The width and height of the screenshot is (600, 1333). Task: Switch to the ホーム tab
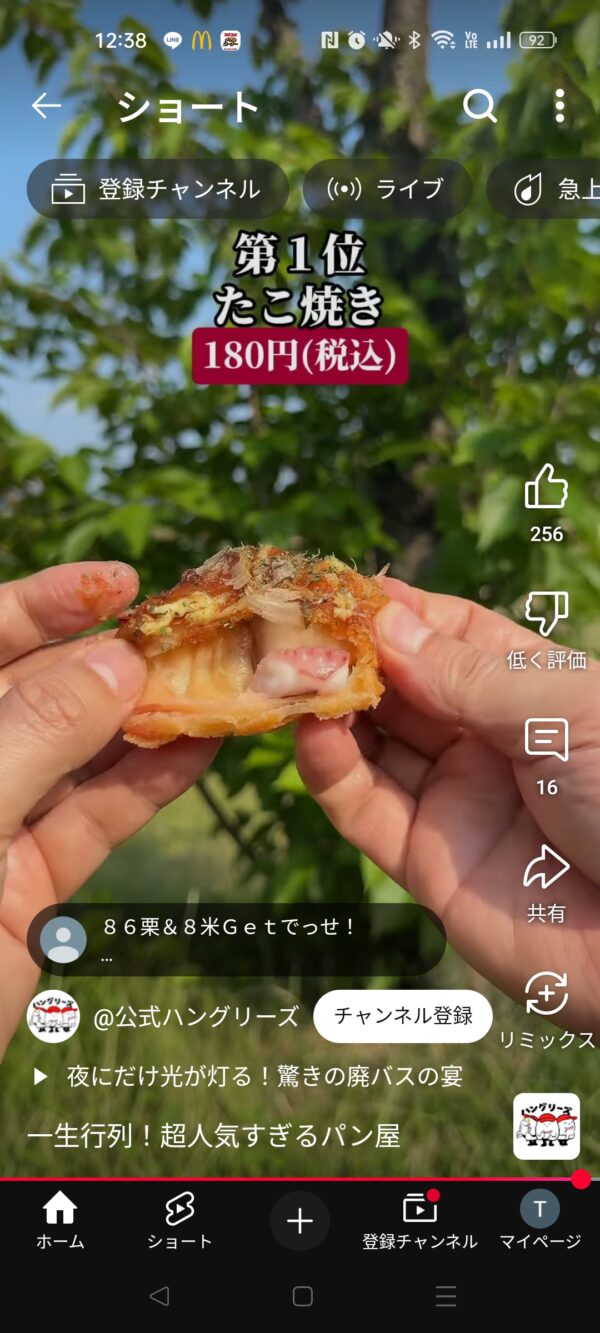[x=60, y=1221]
